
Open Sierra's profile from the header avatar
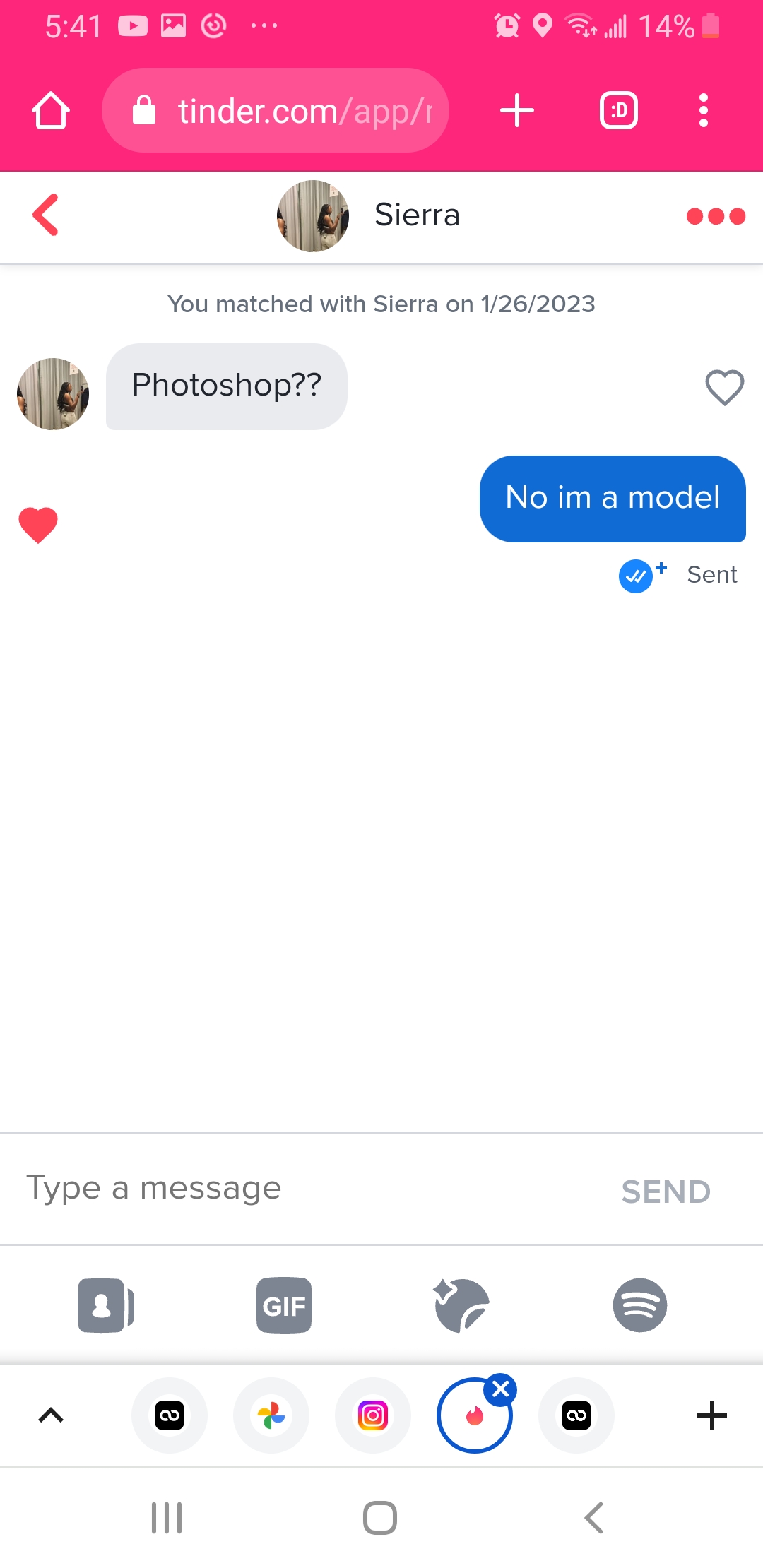313,215
